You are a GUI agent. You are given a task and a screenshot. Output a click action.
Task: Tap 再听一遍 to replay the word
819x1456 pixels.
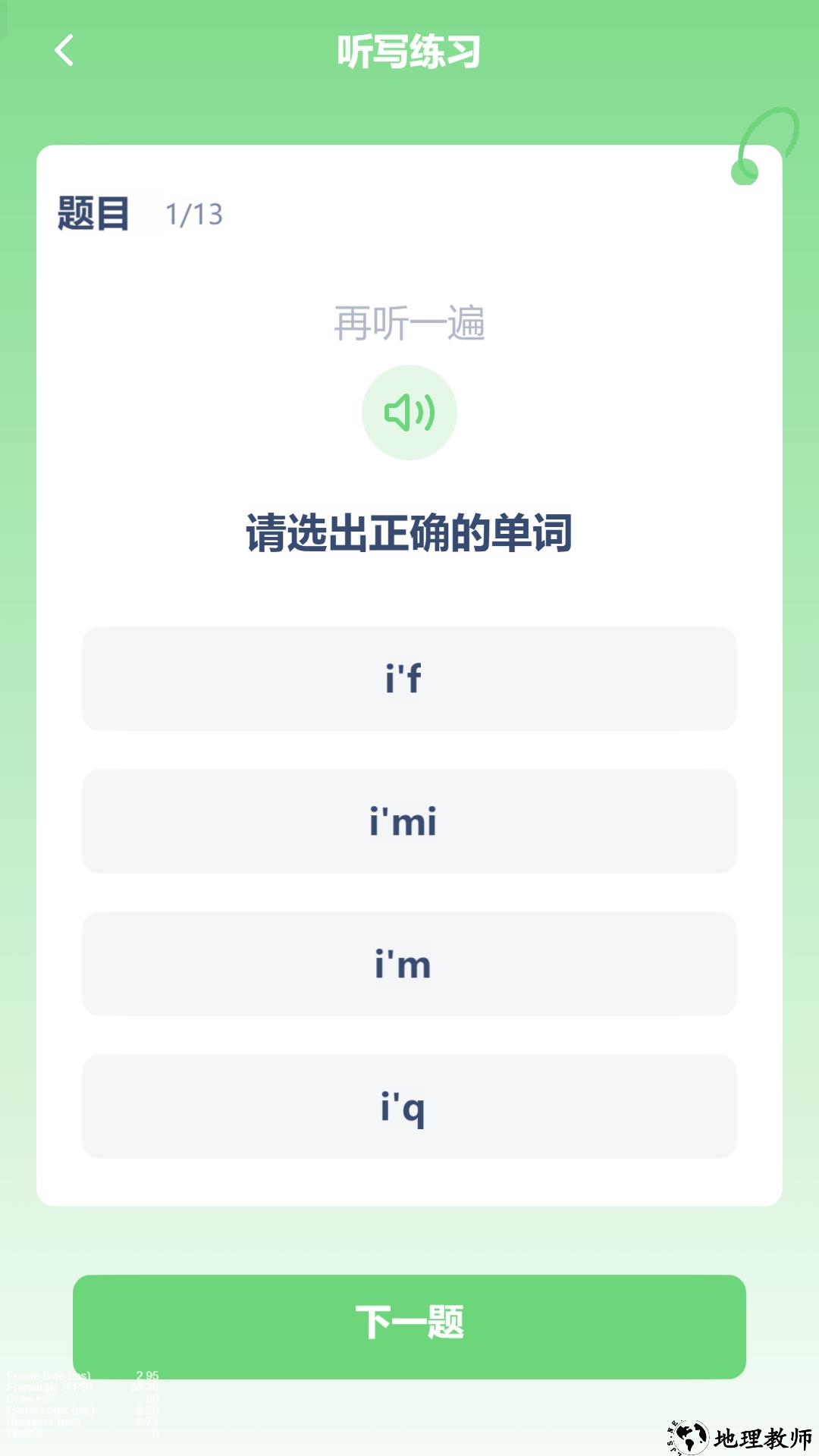click(409, 322)
